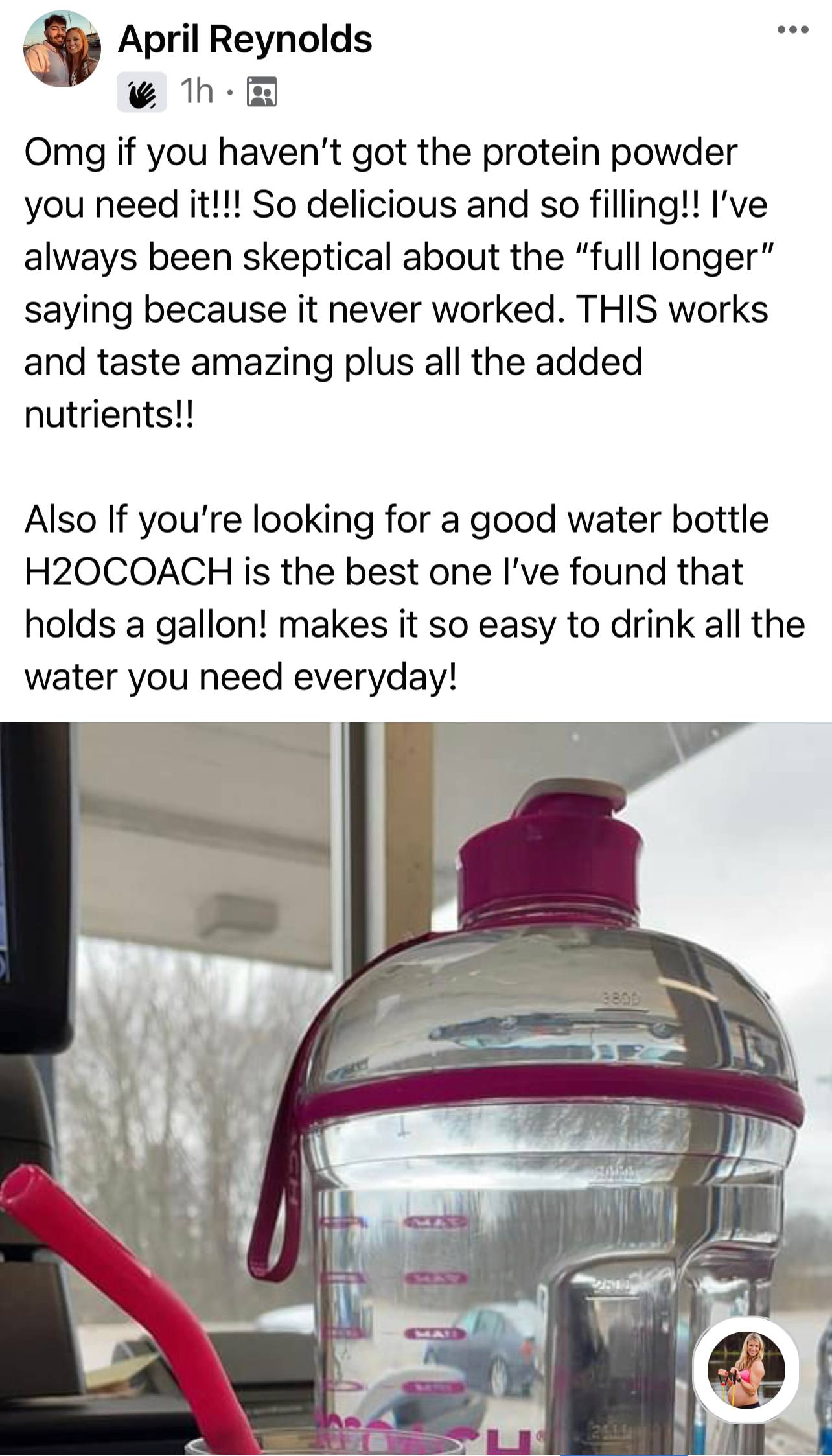The image size is (832, 1456).
Task: Open April Reynolds' profile name link
Action: [x=245, y=40]
